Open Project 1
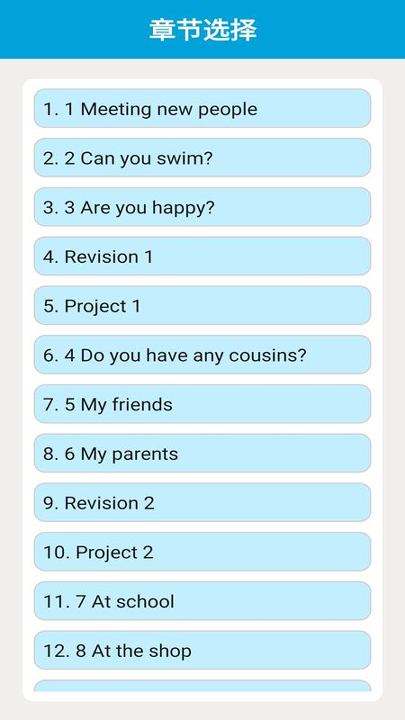 tap(202, 305)
